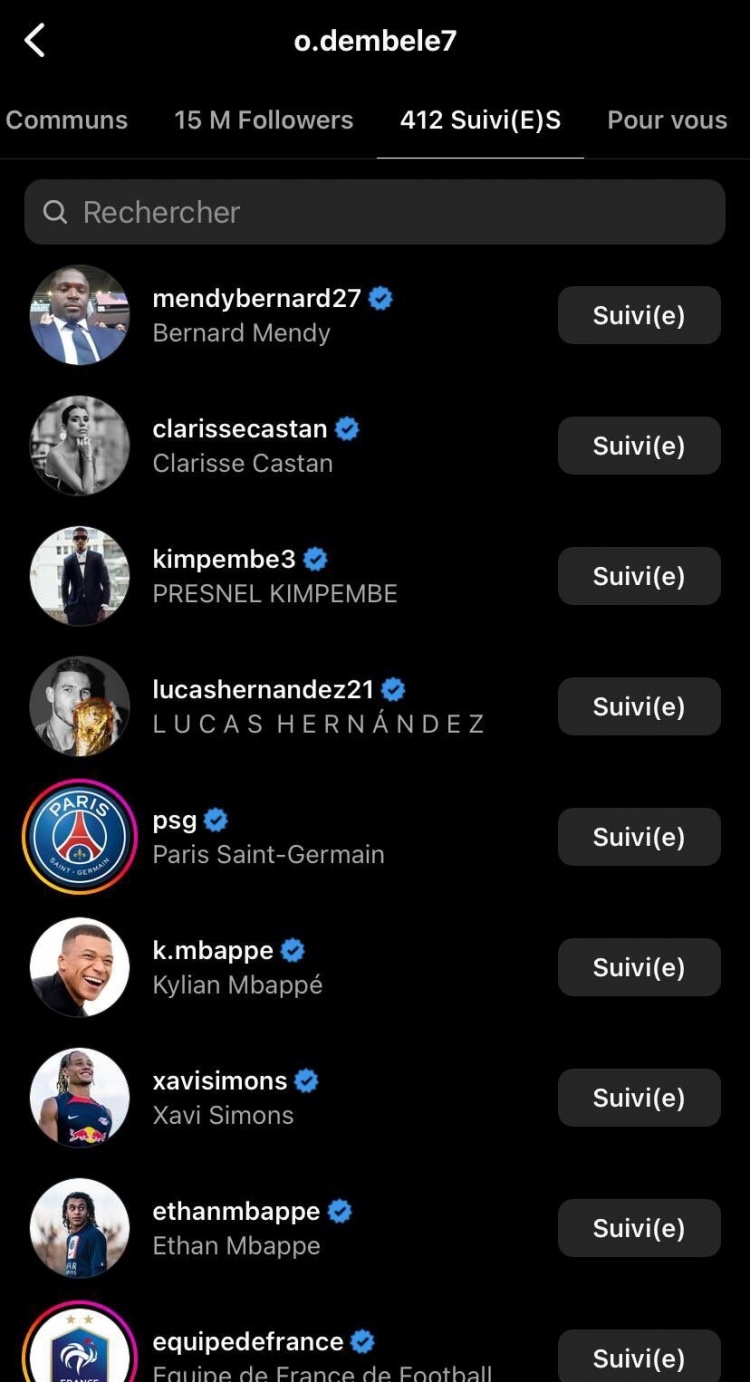Go back using the top-left arrow
This screenshot has width=750, height=1382.
pos(35,41)
